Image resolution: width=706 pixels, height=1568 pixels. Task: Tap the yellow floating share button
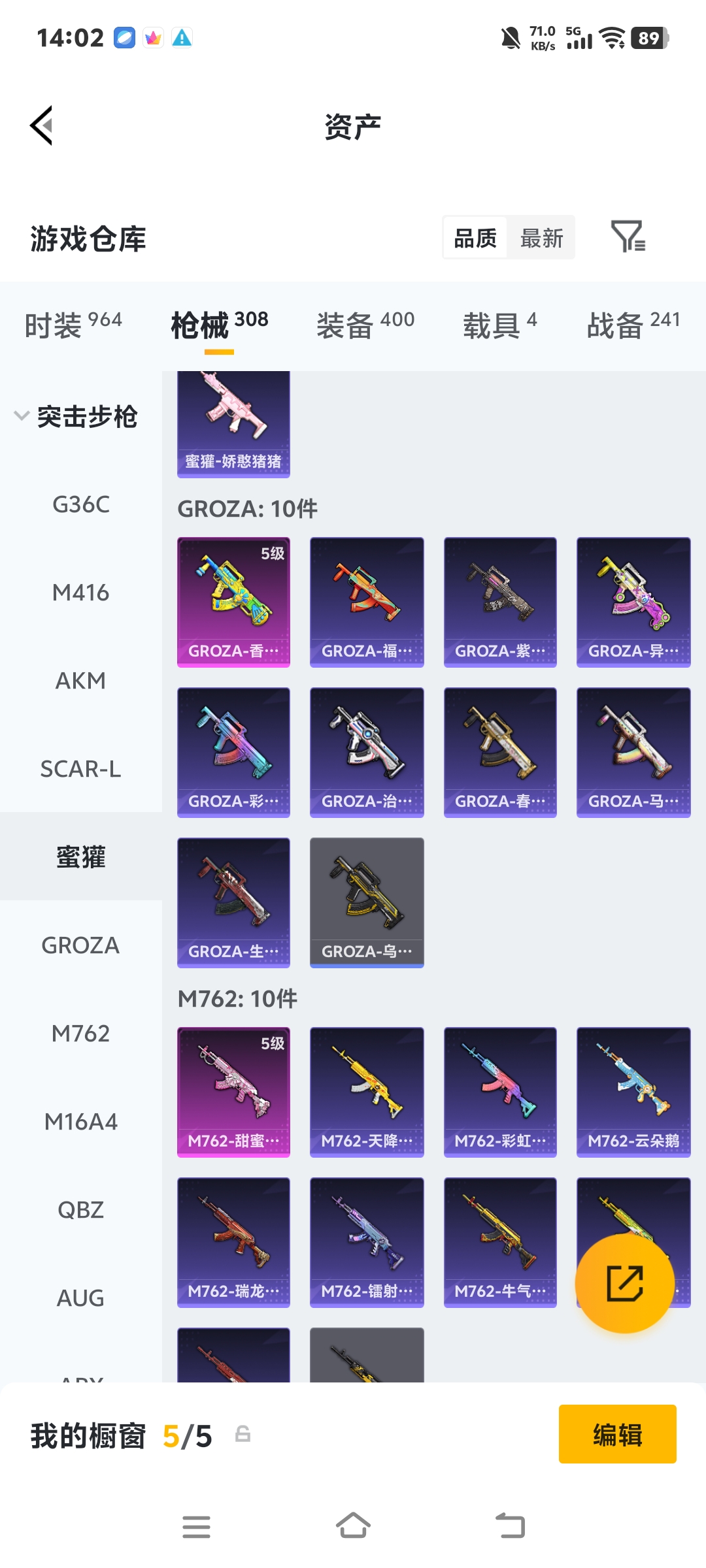(624, 1284)
